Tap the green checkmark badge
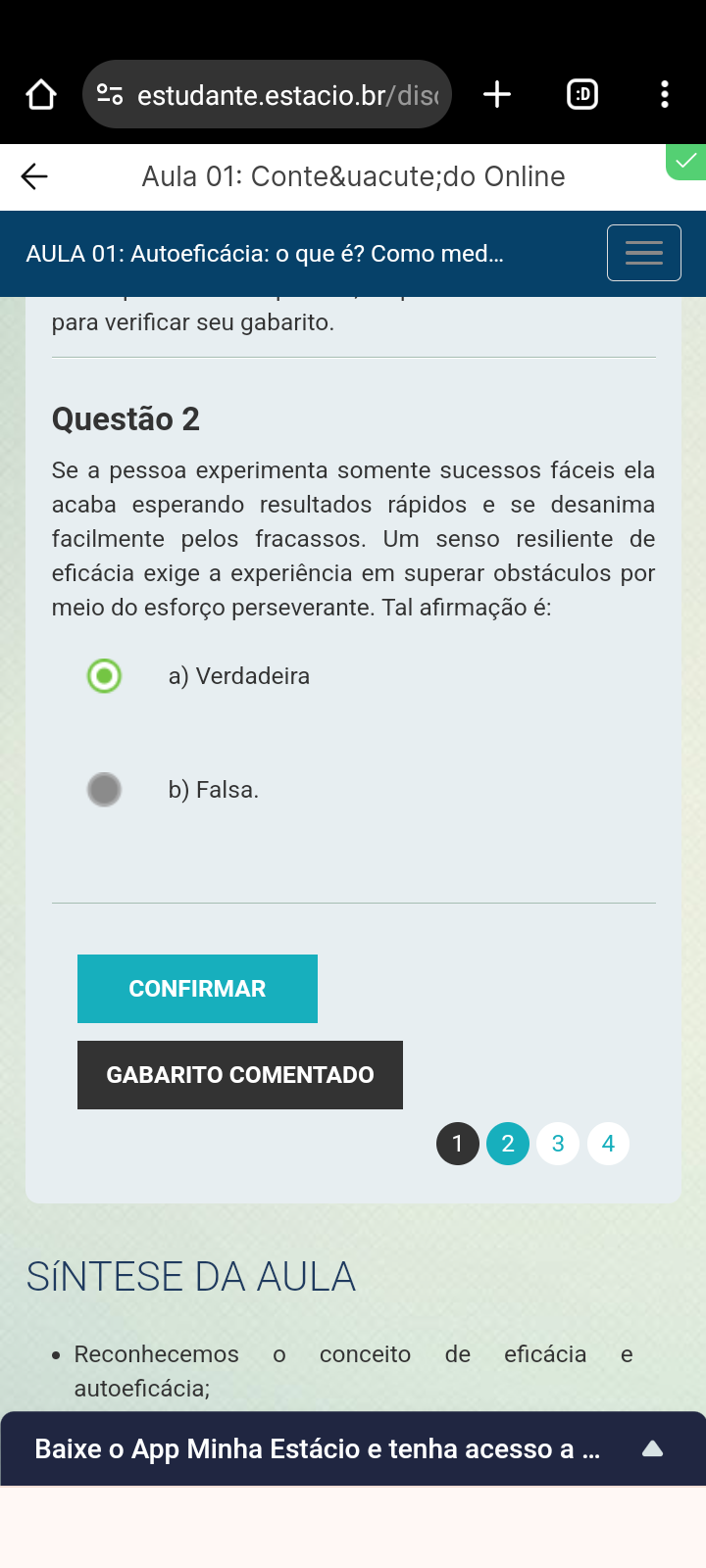 tap(686, 161)
